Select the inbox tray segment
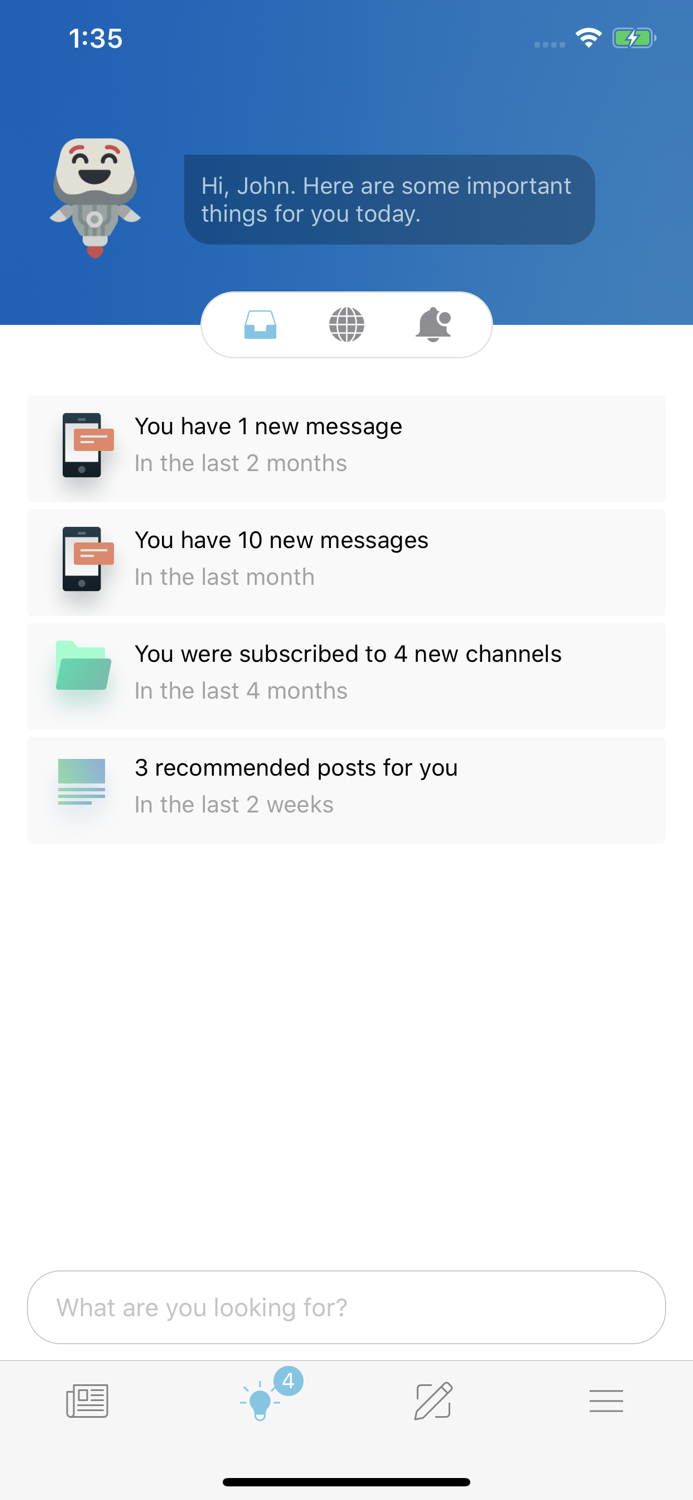This screenshot has width=693, height=1500. click(x=260, y=325)
